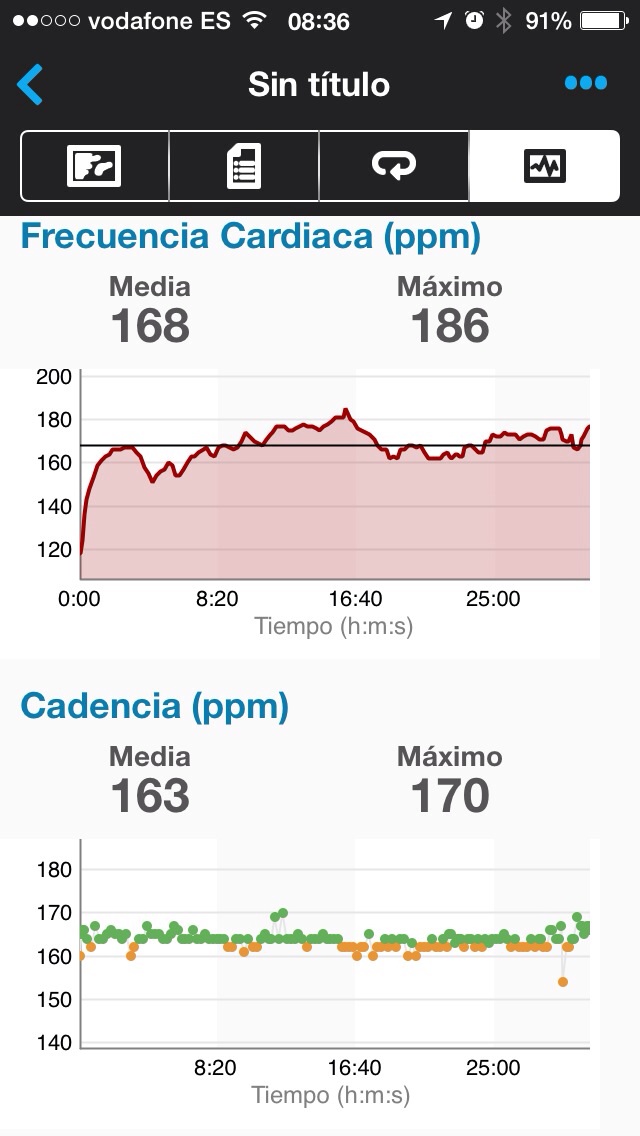This screenshot has height=1136, width=640.
Task: Switch to the activity details list tab
Action: pos(244,166)
